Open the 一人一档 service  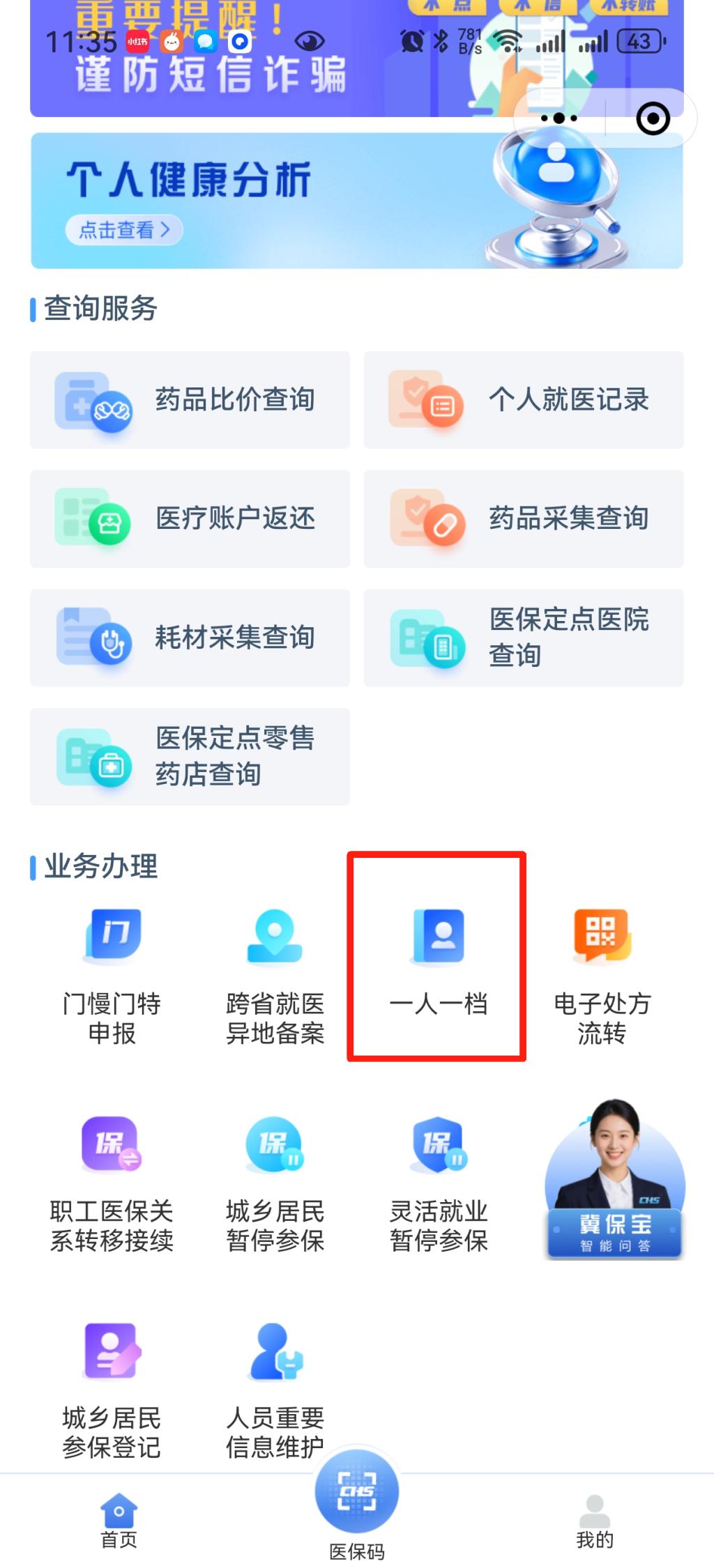[x=438, y=962]
